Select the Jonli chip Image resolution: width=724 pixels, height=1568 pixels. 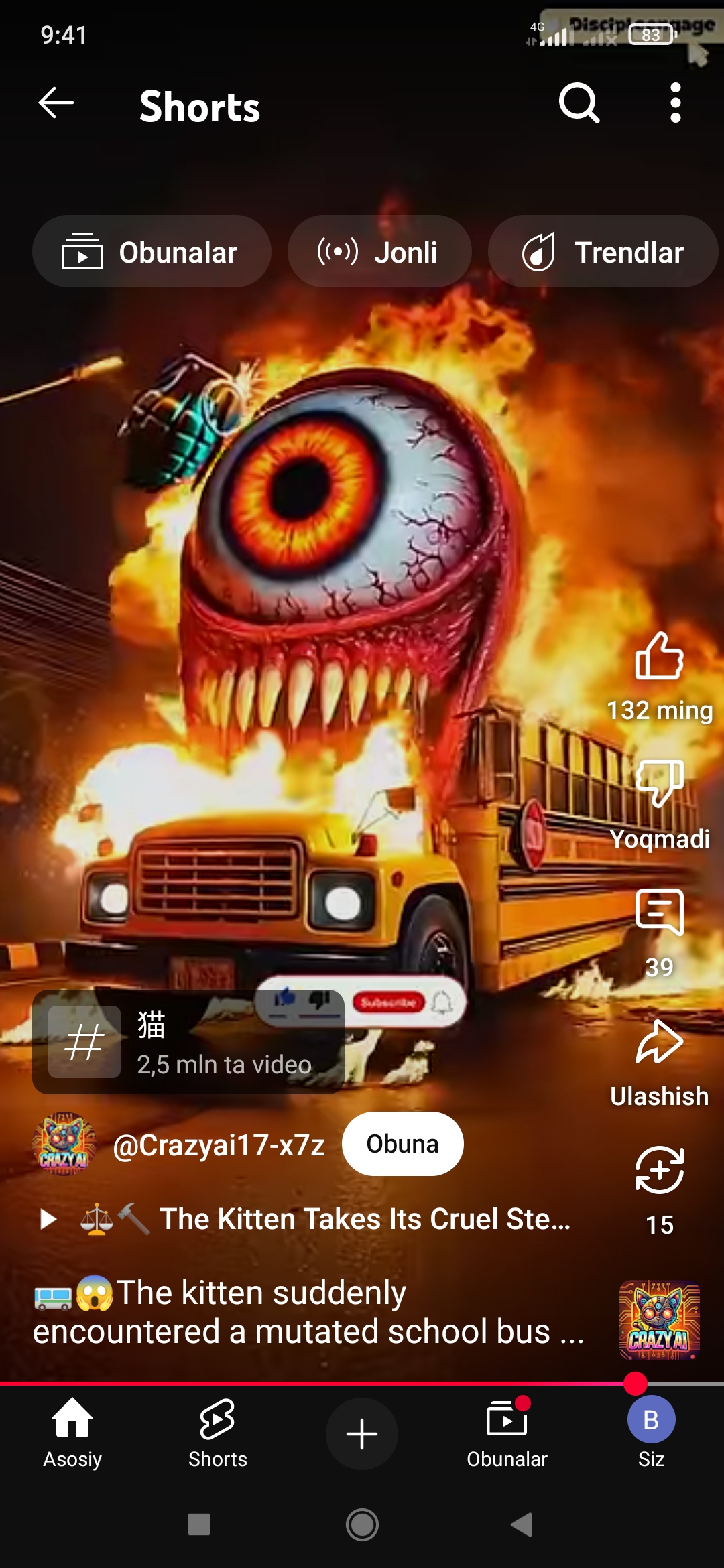pyautogui.click(x=379, y=252)
